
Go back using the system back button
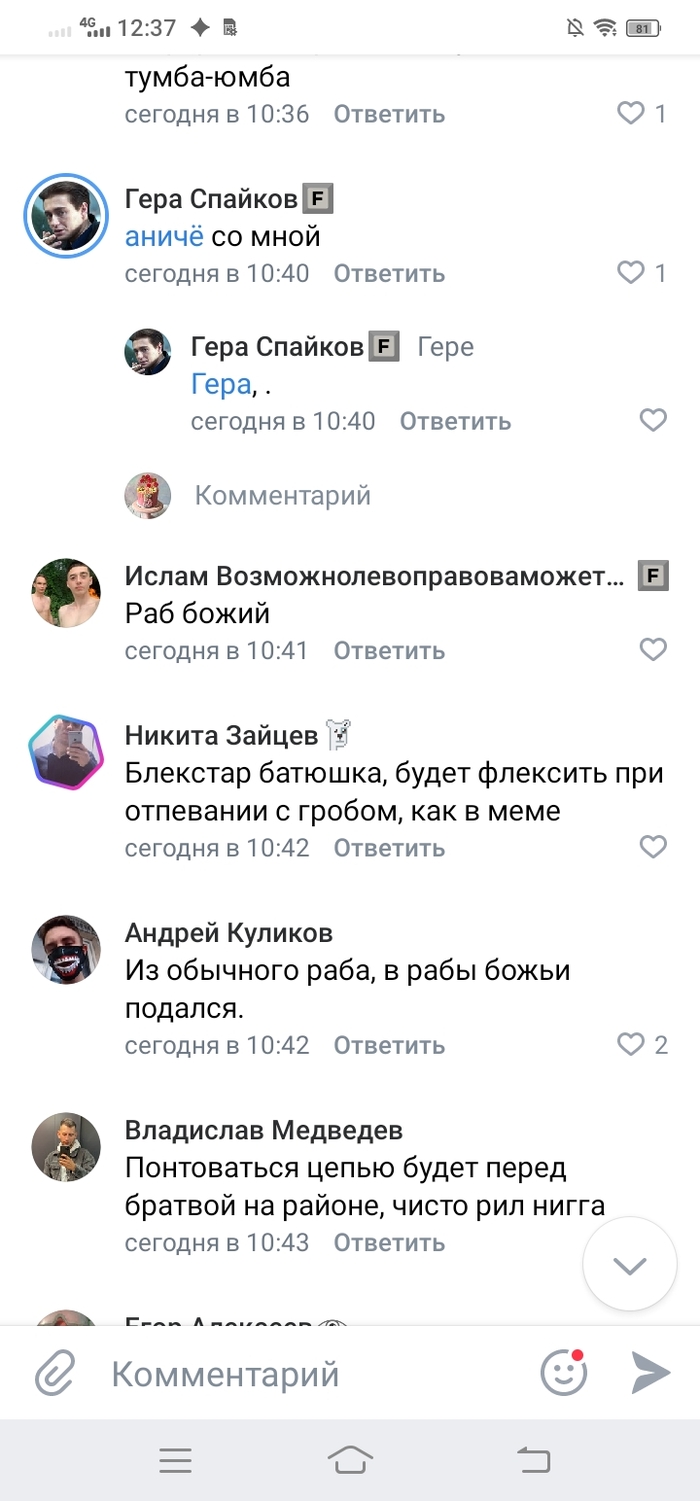pos(534,1461)
